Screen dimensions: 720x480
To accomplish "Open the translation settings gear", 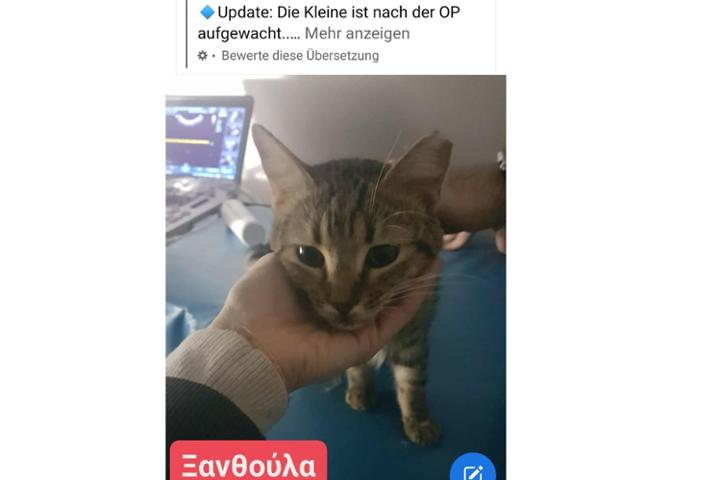I will pyautogui.click(x=203, y=56).
